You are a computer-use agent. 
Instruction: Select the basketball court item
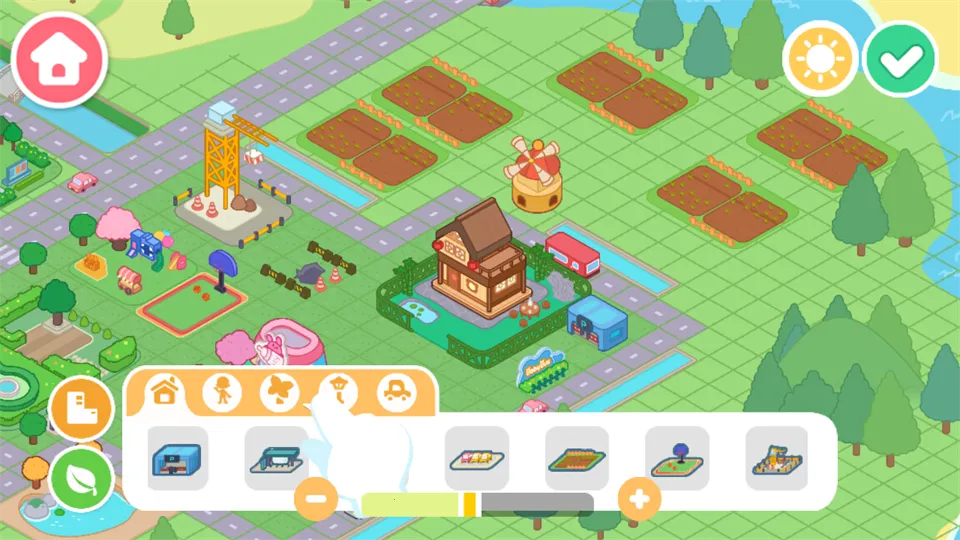tap(676, 458)
